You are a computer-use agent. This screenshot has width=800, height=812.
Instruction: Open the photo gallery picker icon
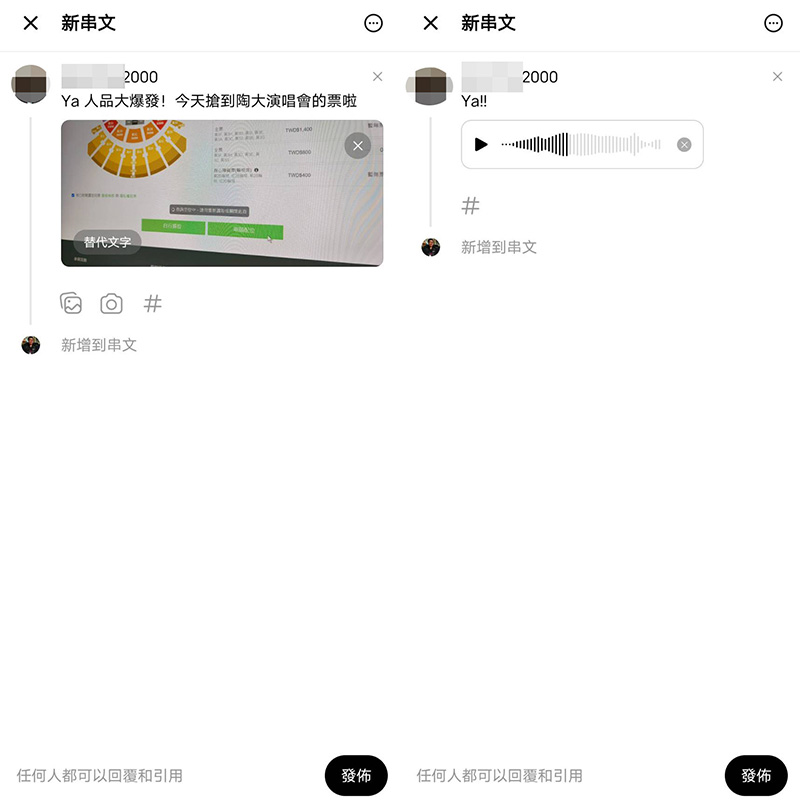coord(71,304)
